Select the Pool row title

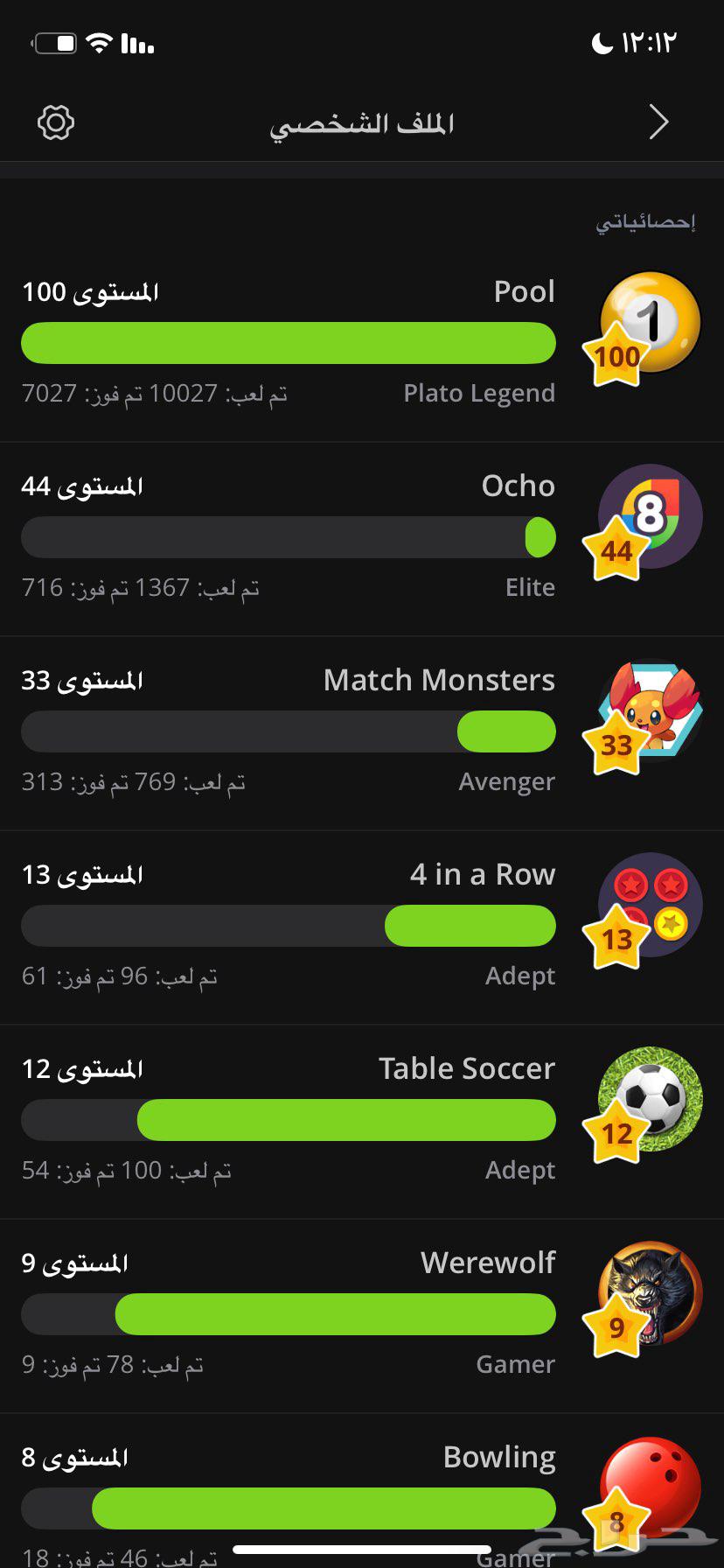(523, 290)
